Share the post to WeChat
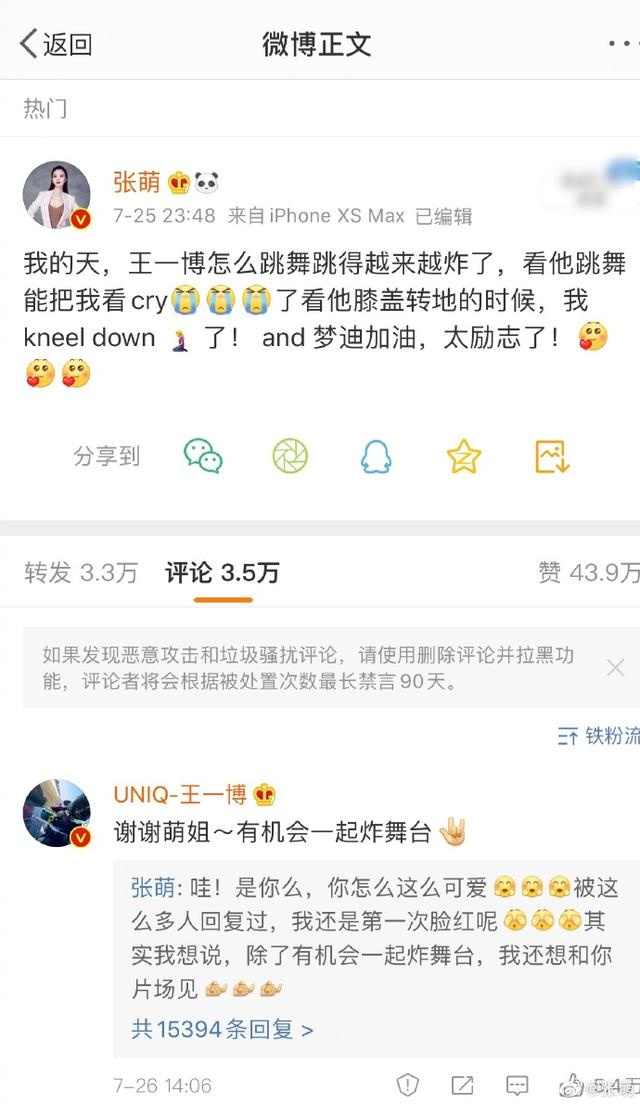Screen dimensions: 640x1104 203,457
